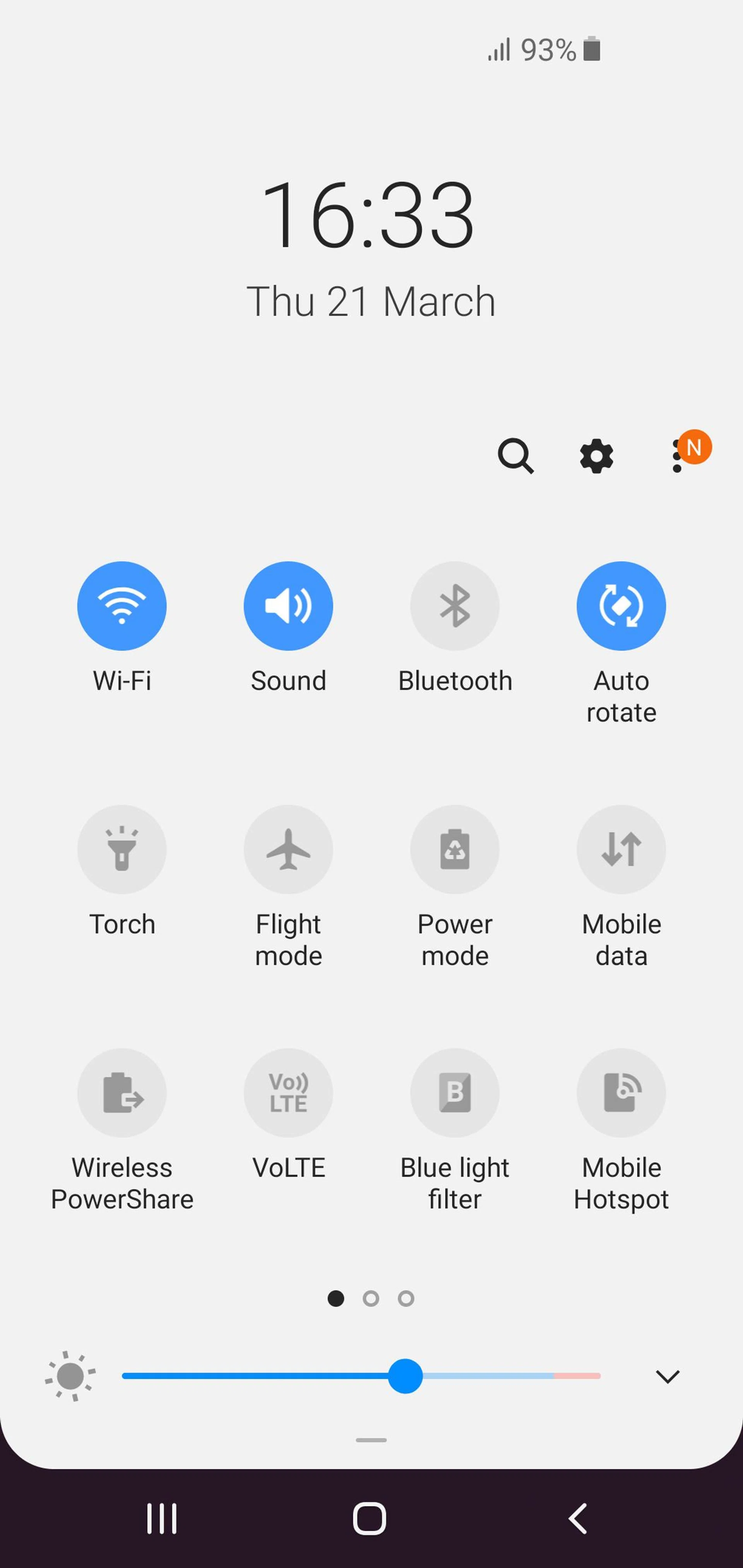Viewport: 743px width, 1568px height.
Task: Enable Bluetooth
Action: coord(454,606)
